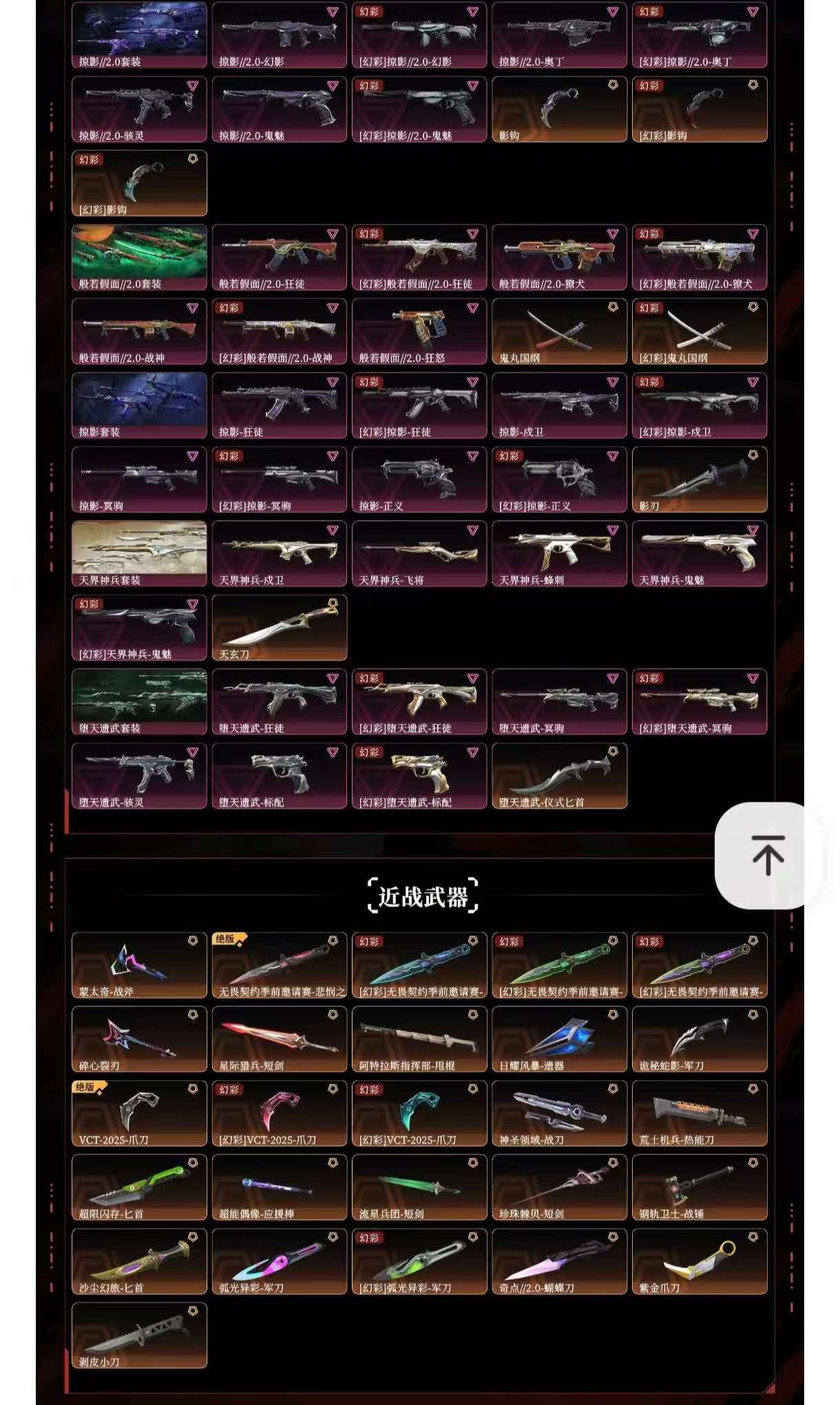Viewport: 840px width, 1405px height.
Task: View the 星际猎兵-短剑 skin
Action: click(280, 1039)
